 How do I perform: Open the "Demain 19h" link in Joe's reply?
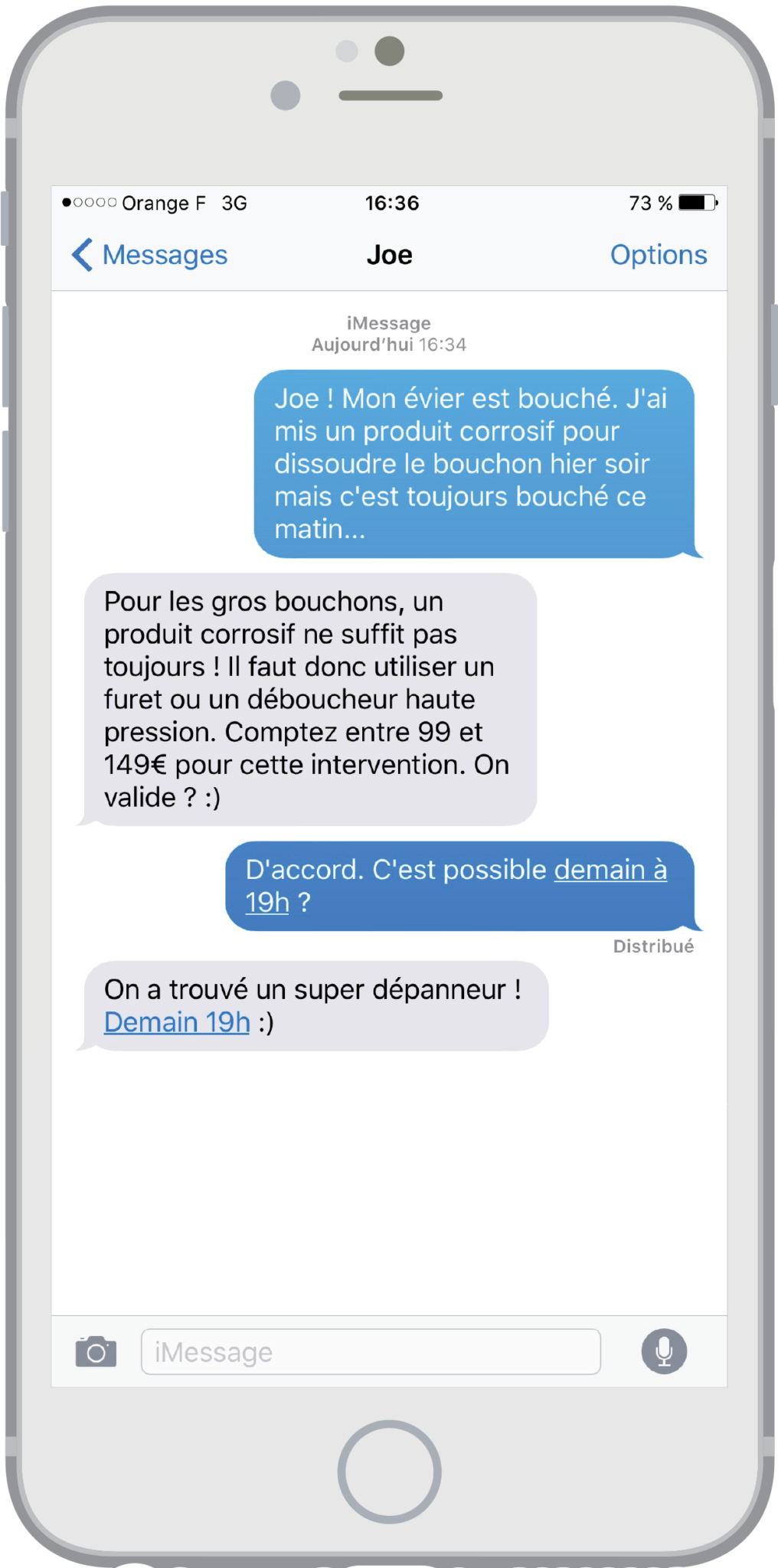(x=177, y=1022)
